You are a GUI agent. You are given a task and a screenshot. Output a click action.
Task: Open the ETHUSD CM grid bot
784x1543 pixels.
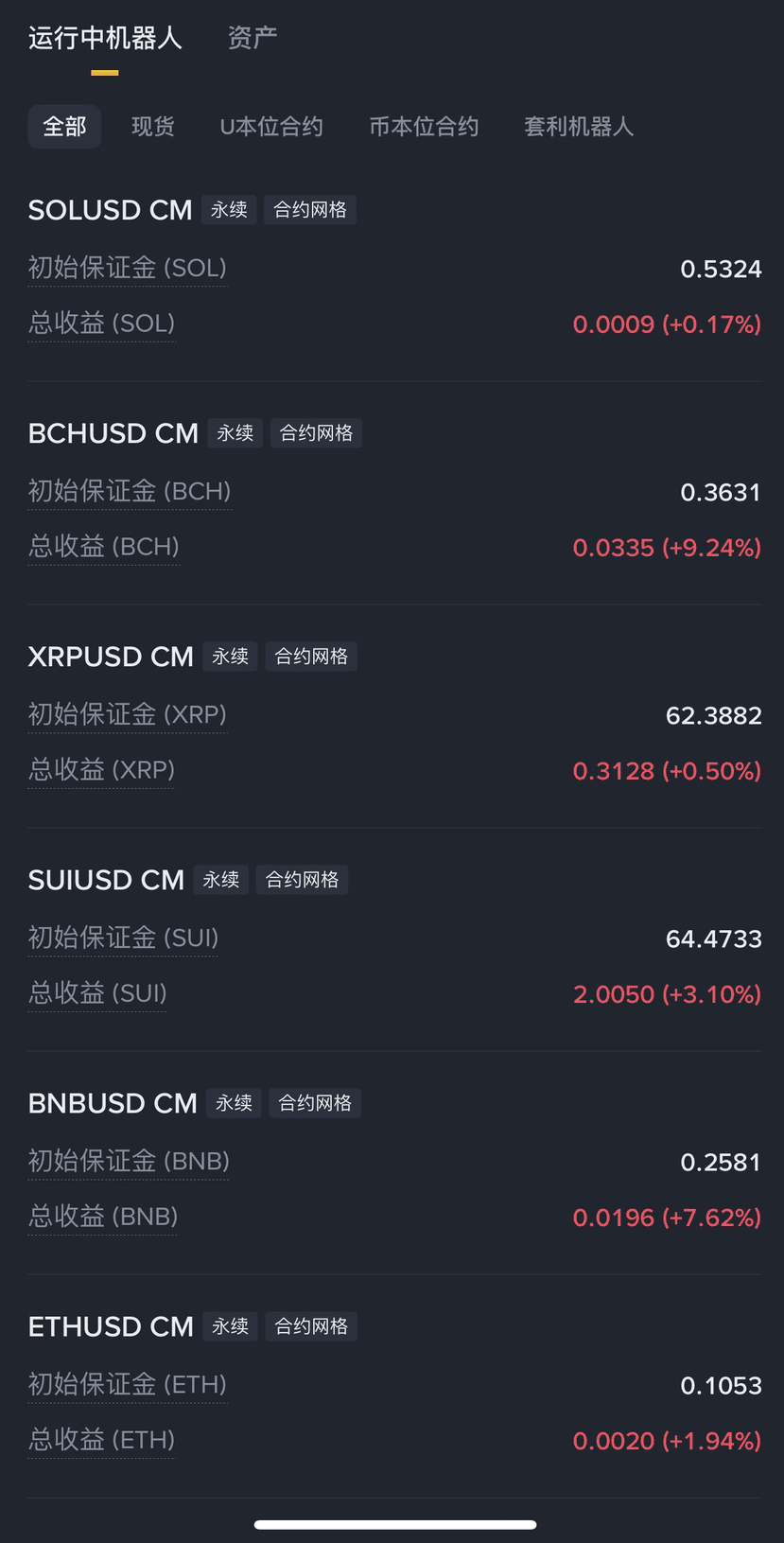tap(111, 1326)
